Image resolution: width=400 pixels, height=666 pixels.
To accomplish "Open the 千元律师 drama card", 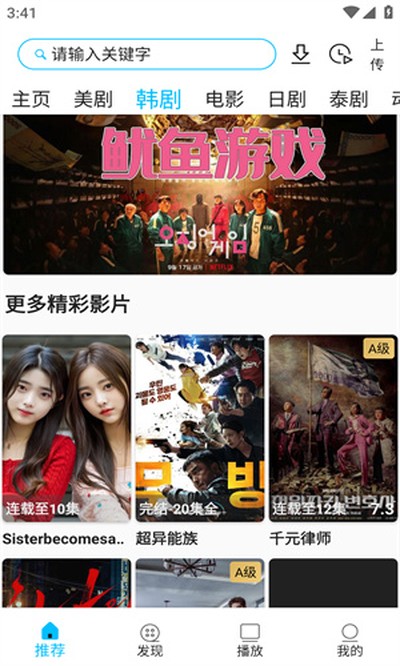I will pos(333,441).
